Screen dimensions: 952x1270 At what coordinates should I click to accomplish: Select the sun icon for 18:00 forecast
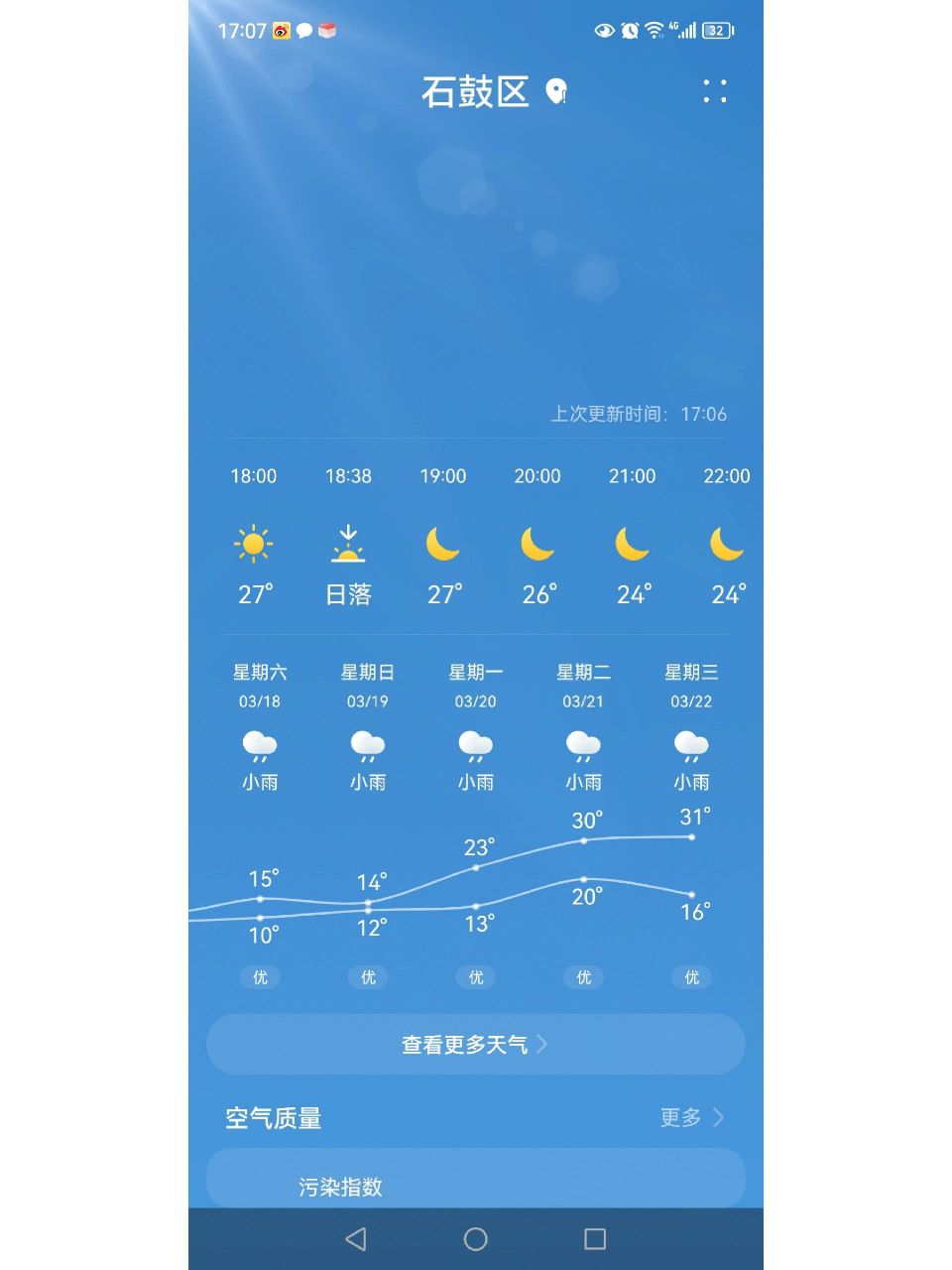(x=254, y=546)
